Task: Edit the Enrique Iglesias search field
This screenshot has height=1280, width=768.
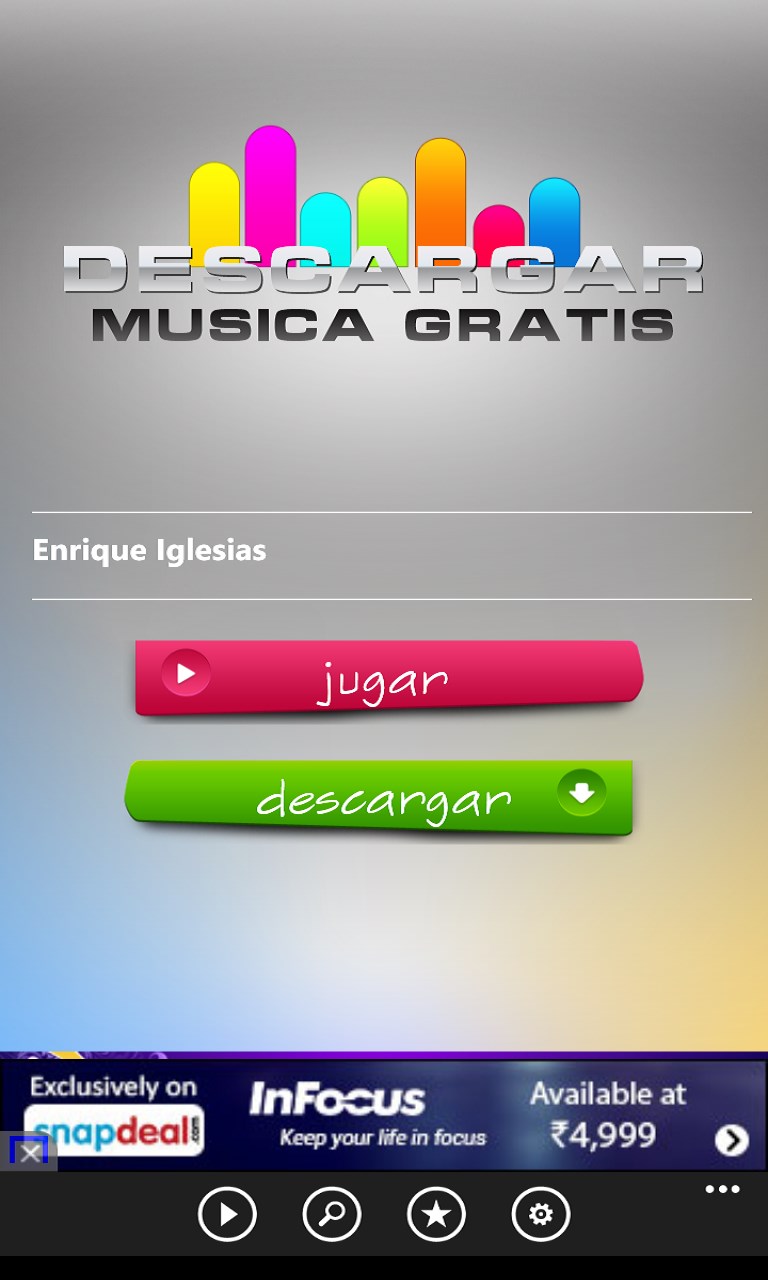Action: [x=391, y=551]
